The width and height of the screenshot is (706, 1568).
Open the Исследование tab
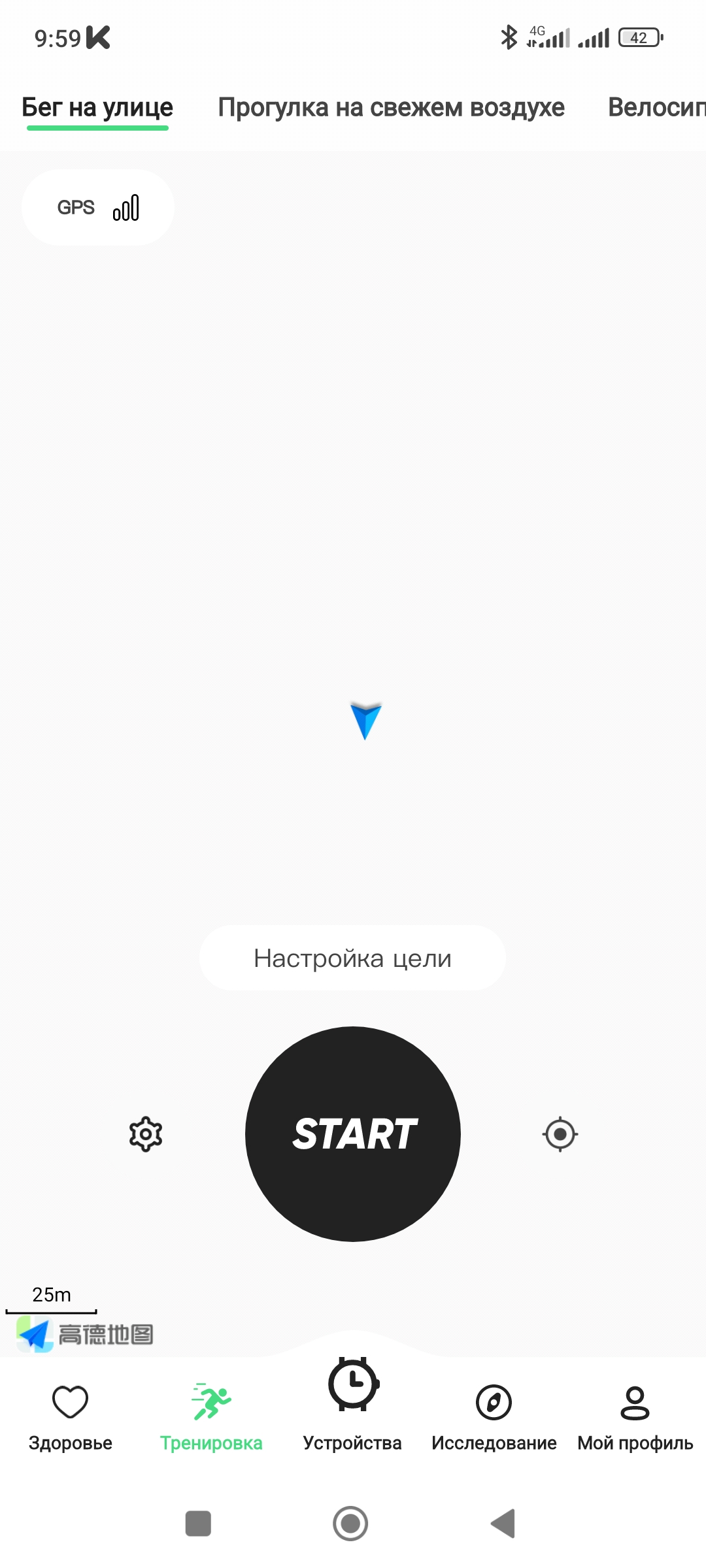tap(494, 1414)
